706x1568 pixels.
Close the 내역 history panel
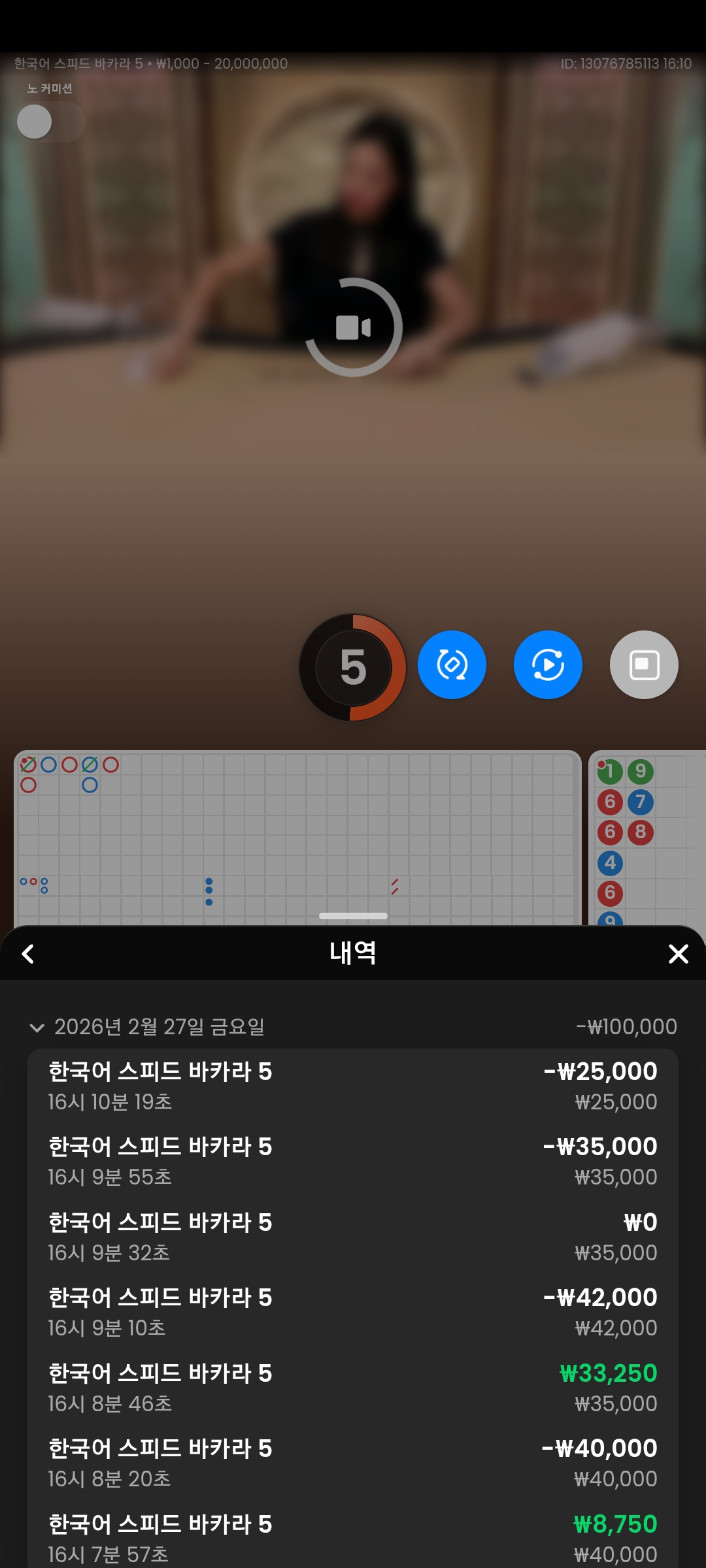pos(679,954)
